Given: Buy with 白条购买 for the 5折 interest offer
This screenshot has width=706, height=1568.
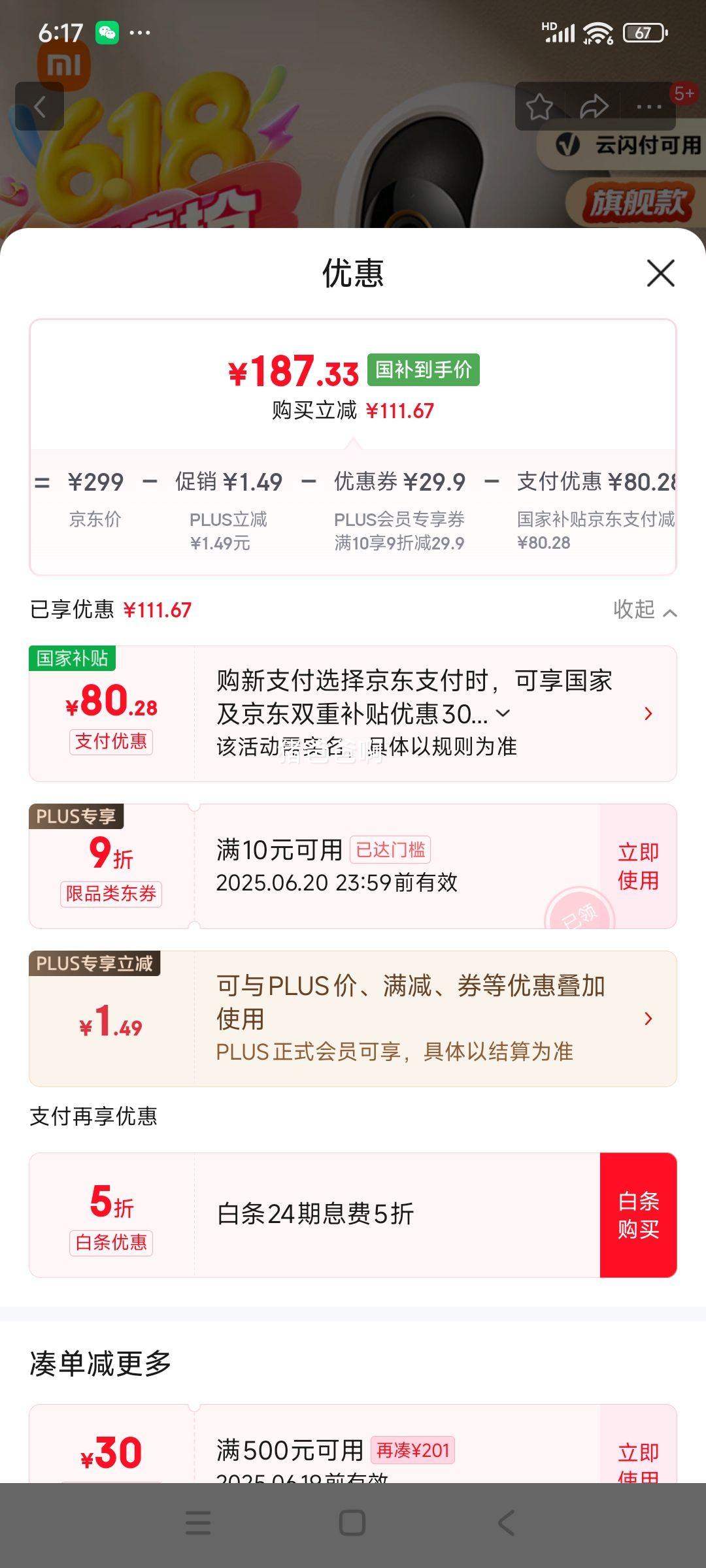Looking at the screenshot, I should 638,1215.
